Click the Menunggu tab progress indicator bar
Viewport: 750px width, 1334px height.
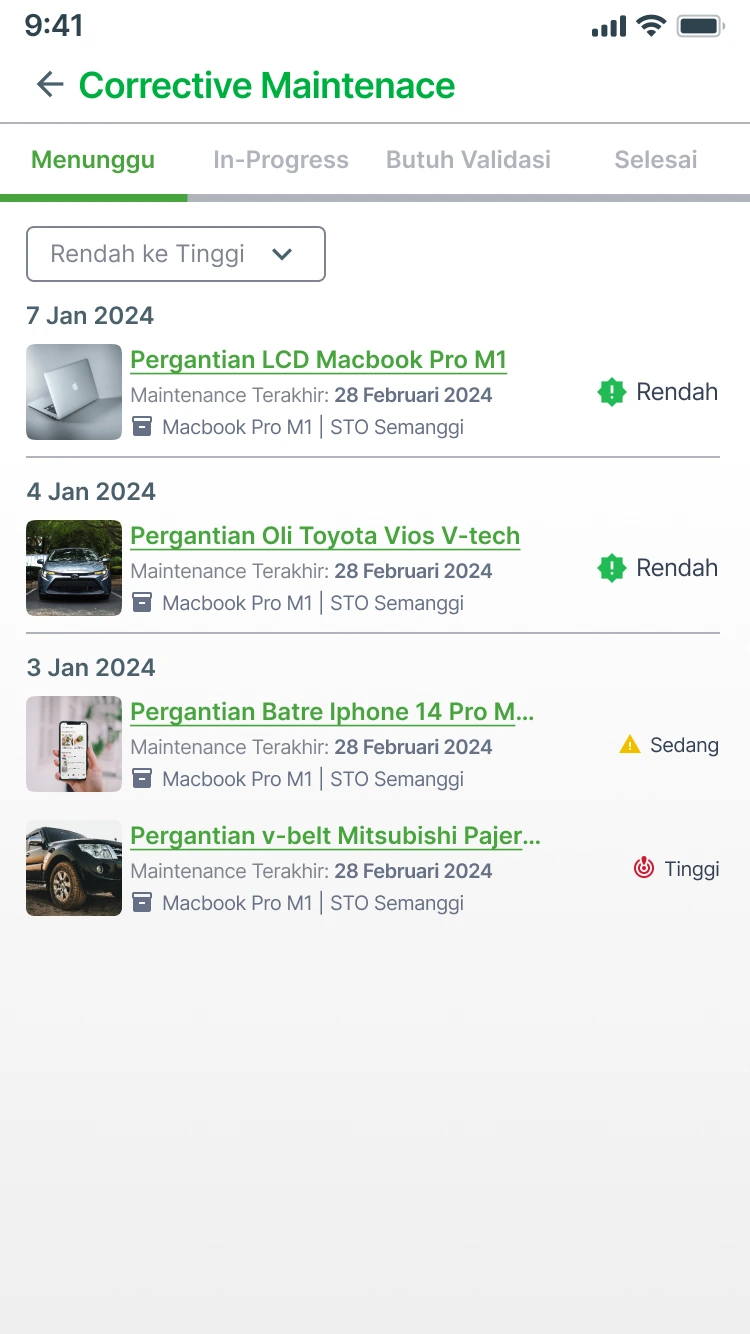[93, 196]
